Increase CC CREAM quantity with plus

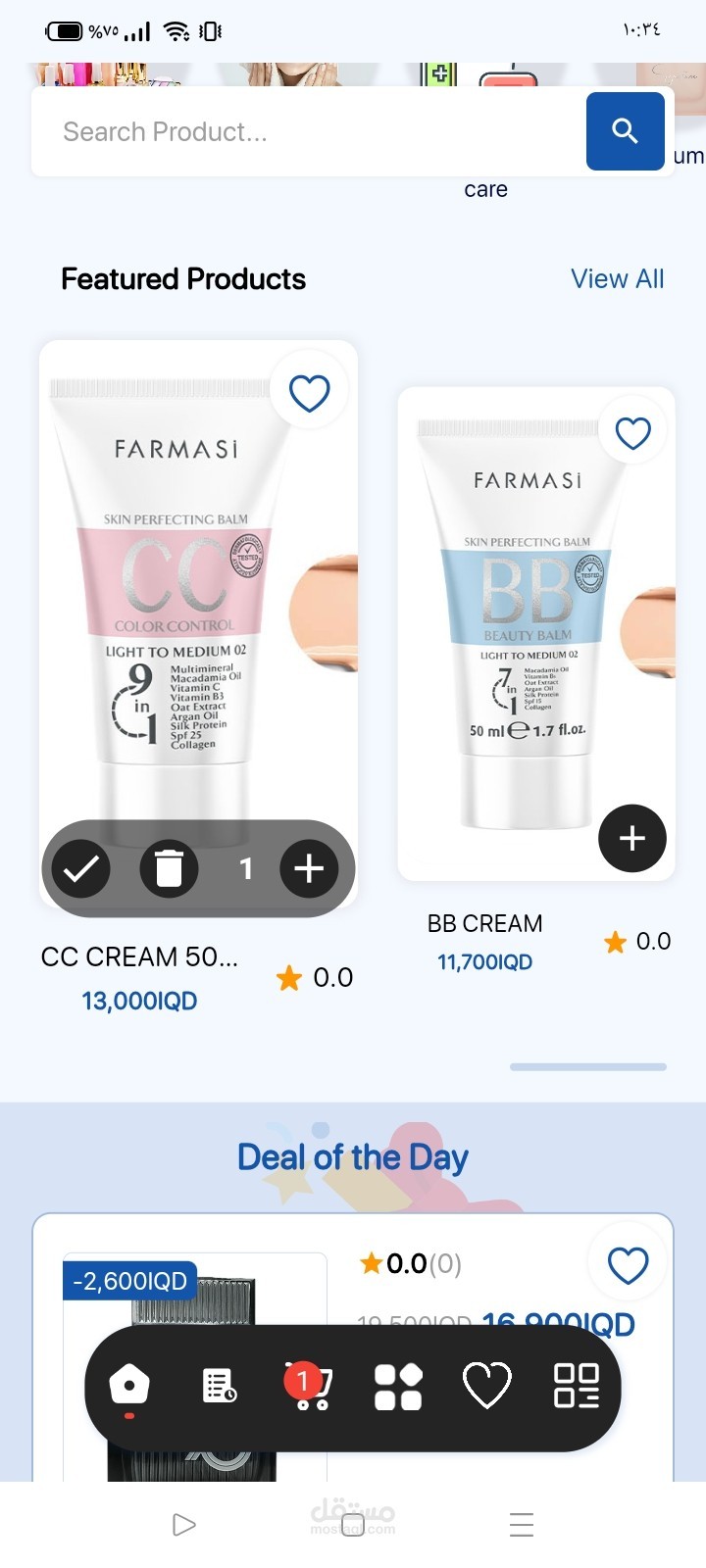(x=309, y=868)
